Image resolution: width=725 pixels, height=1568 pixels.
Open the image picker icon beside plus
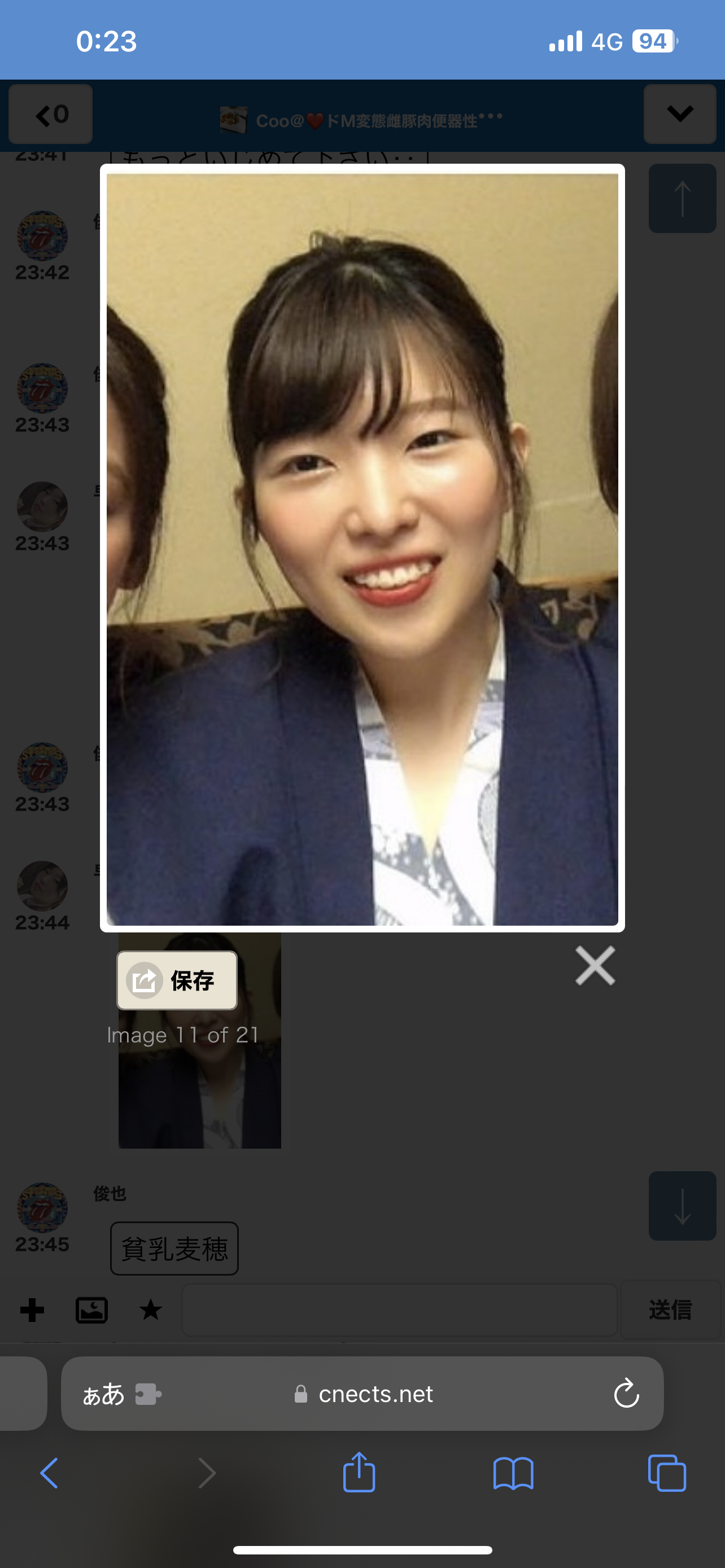coord(91,1310)
